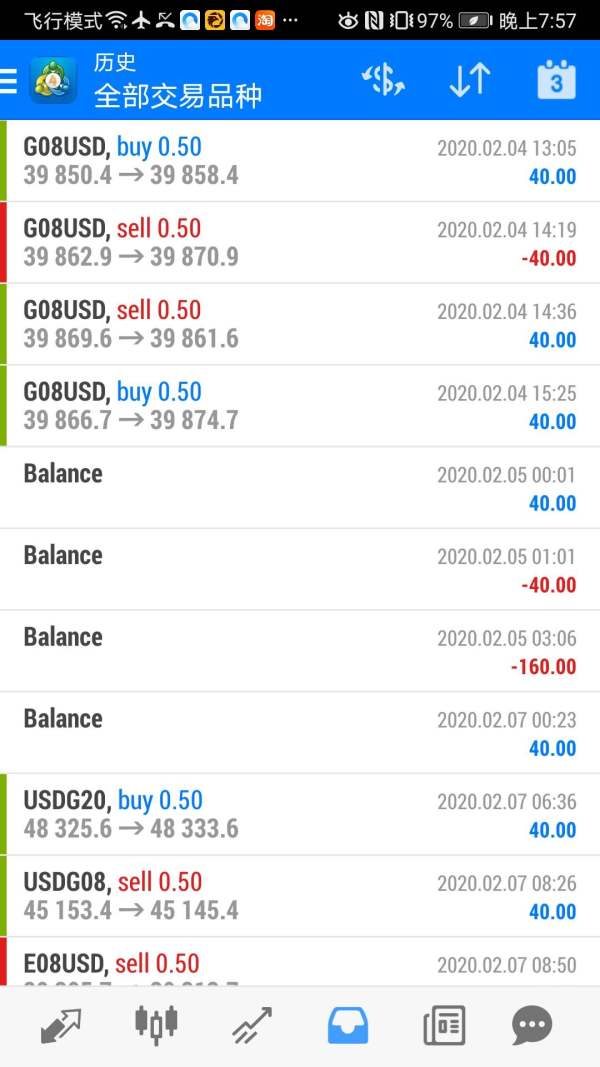View the Balance entry showing -160.00
Viewport: 600px width, 1067px height.
tap(300, 651)
